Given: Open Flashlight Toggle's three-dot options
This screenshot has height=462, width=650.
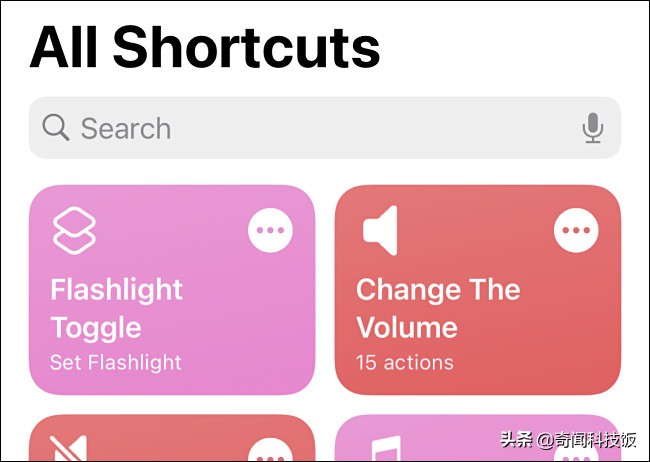Looking at the screenshot, I should 270,230.
